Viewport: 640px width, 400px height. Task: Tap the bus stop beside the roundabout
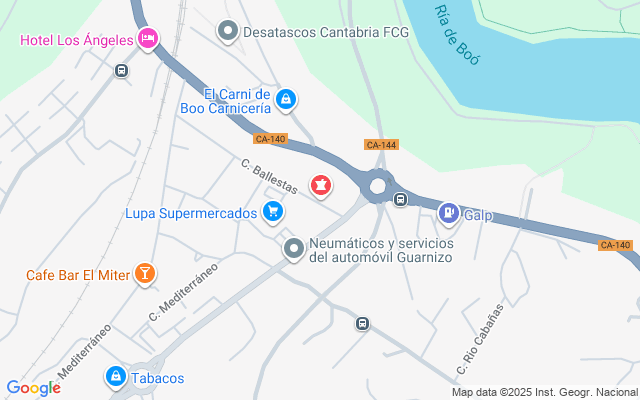coord(401,198)
